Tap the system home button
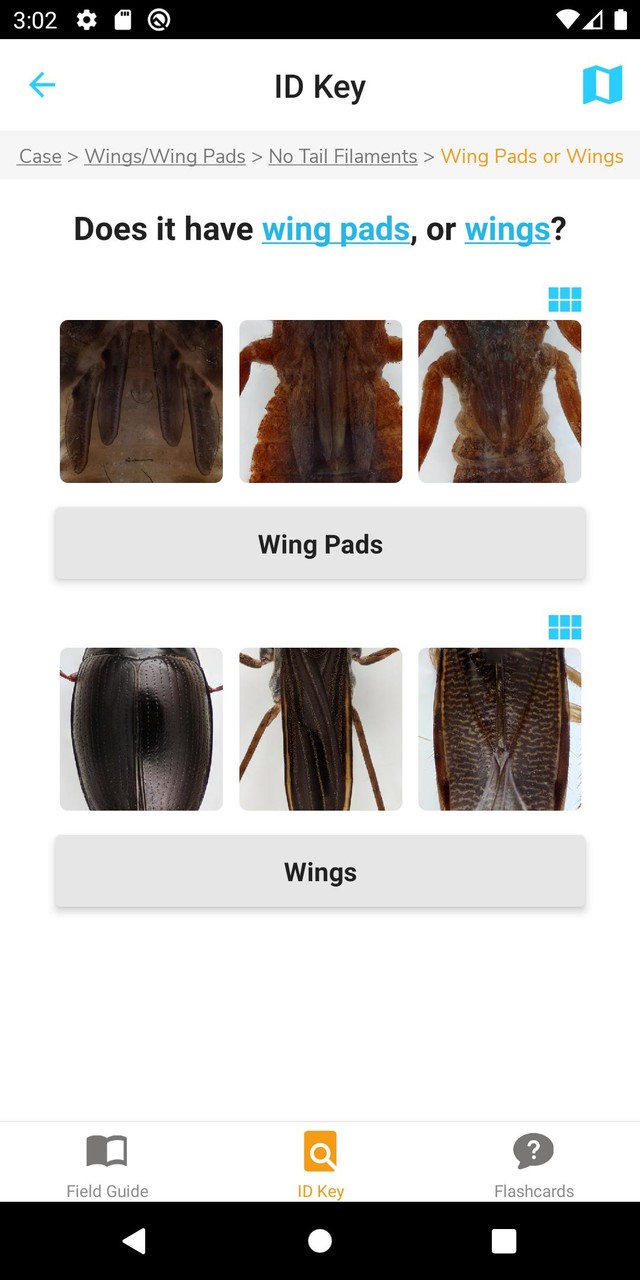Screen dimensions: 640x1280 pos(320,1241)
